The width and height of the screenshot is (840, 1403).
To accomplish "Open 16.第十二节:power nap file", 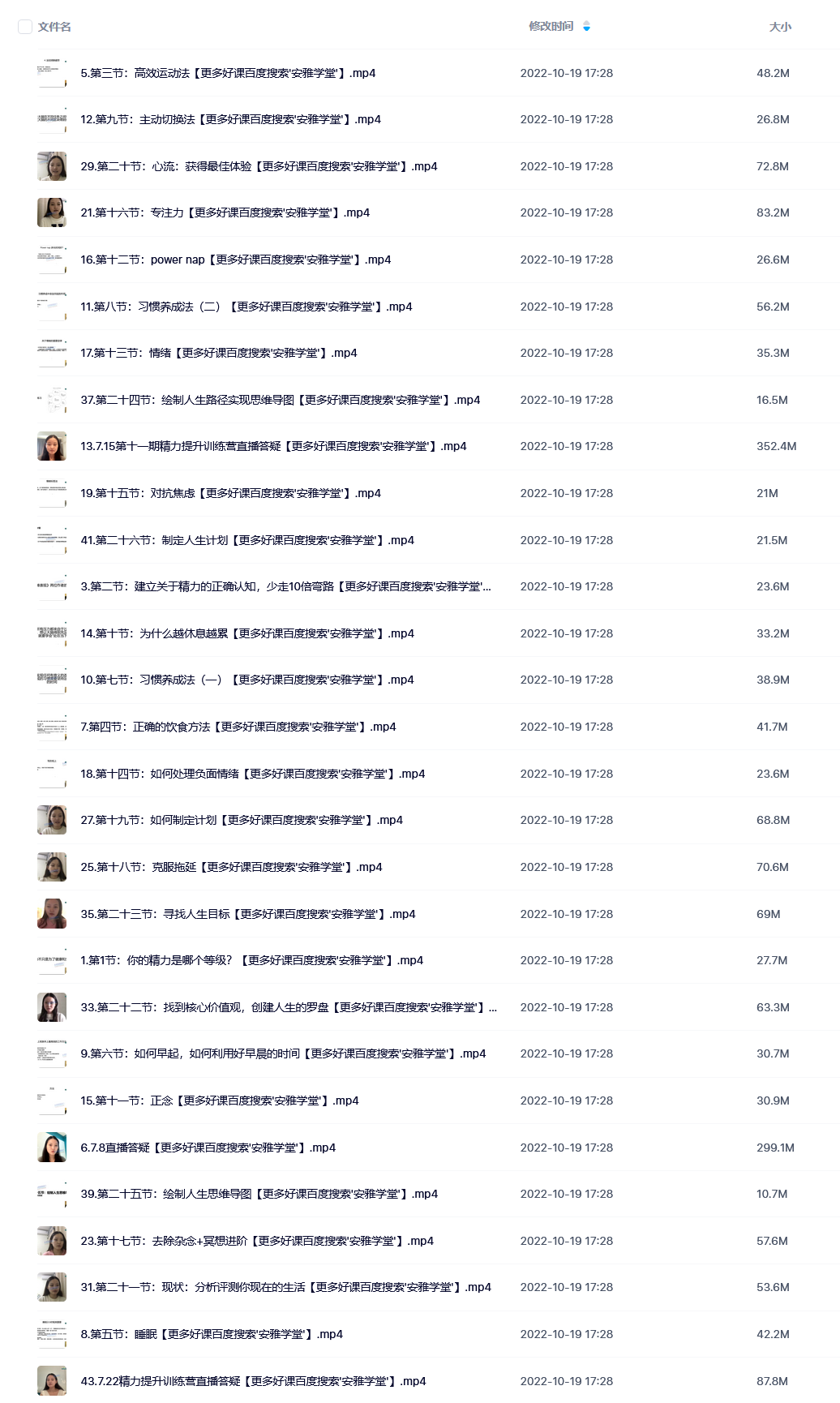I will click(235, 260).
